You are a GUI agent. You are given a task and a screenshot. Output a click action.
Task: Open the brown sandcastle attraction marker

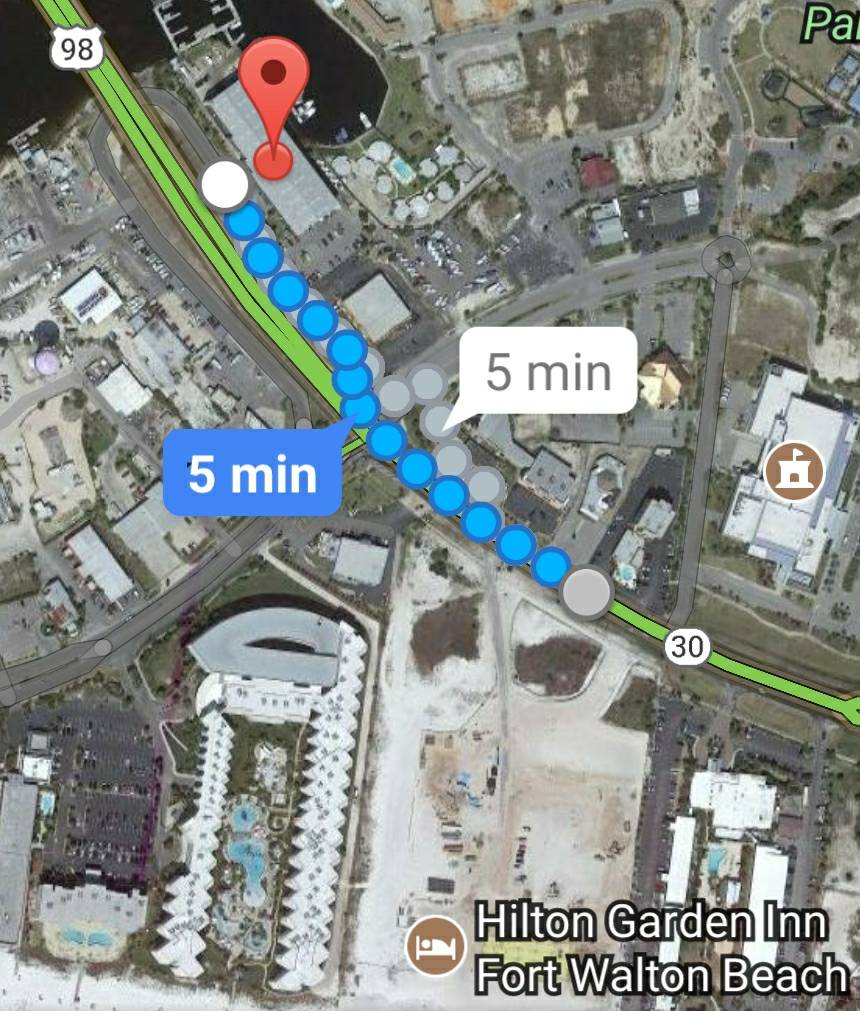[x=793, y=469]
